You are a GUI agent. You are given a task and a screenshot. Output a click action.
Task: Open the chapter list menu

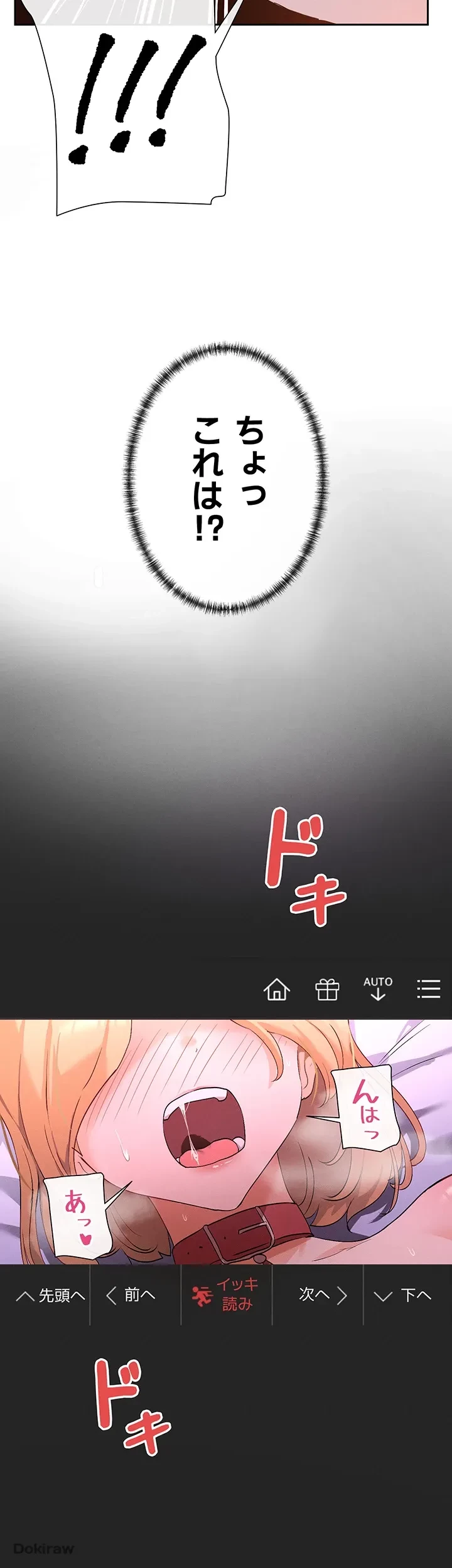428,989
